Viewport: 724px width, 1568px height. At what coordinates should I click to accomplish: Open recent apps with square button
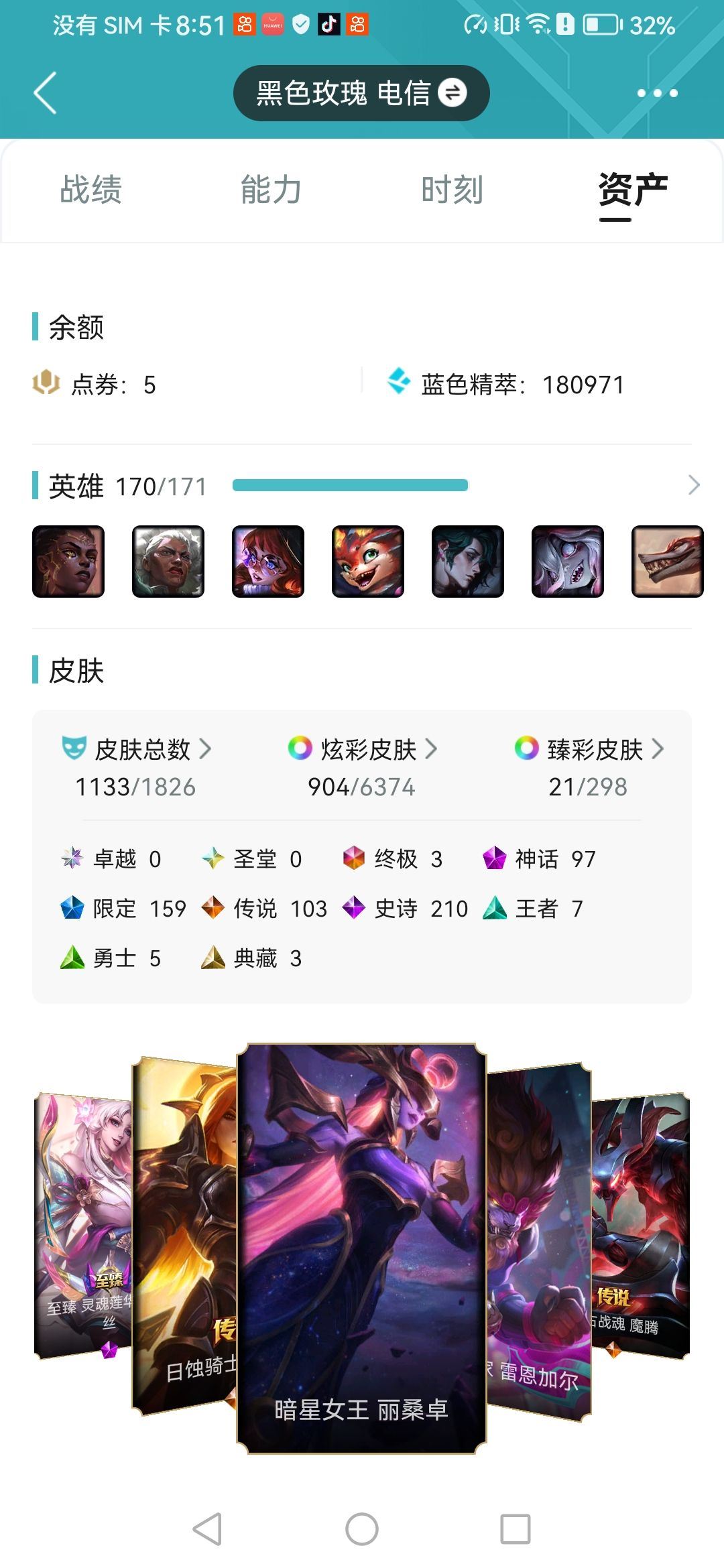[x=515, y=1530]
